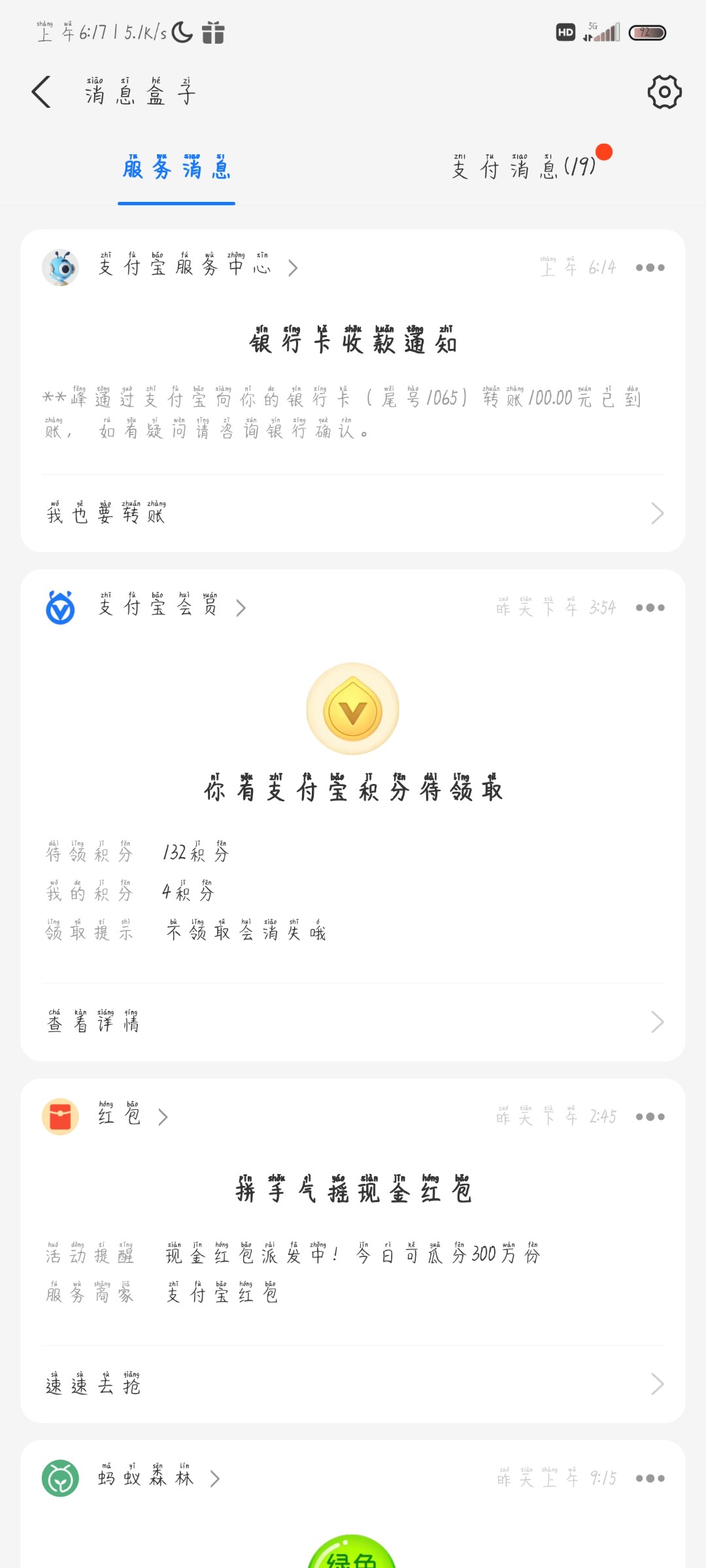Show more options for 蚂蚁森林 message
706x1568 pixels.
[650, 1478]
